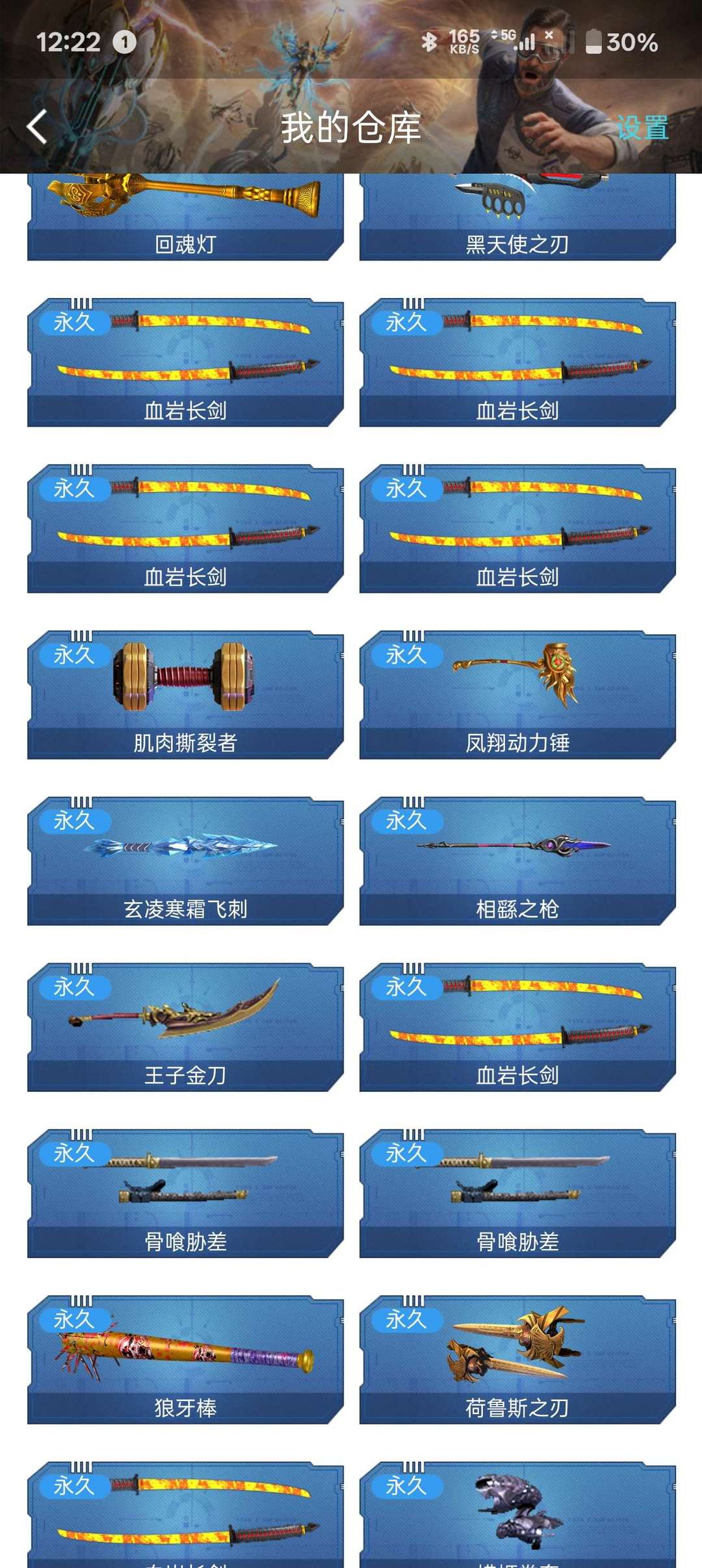Select the 黑天使之刃 item card
Image resolution: width=702 pixels, height=1568 pixels.
(517, 217)
